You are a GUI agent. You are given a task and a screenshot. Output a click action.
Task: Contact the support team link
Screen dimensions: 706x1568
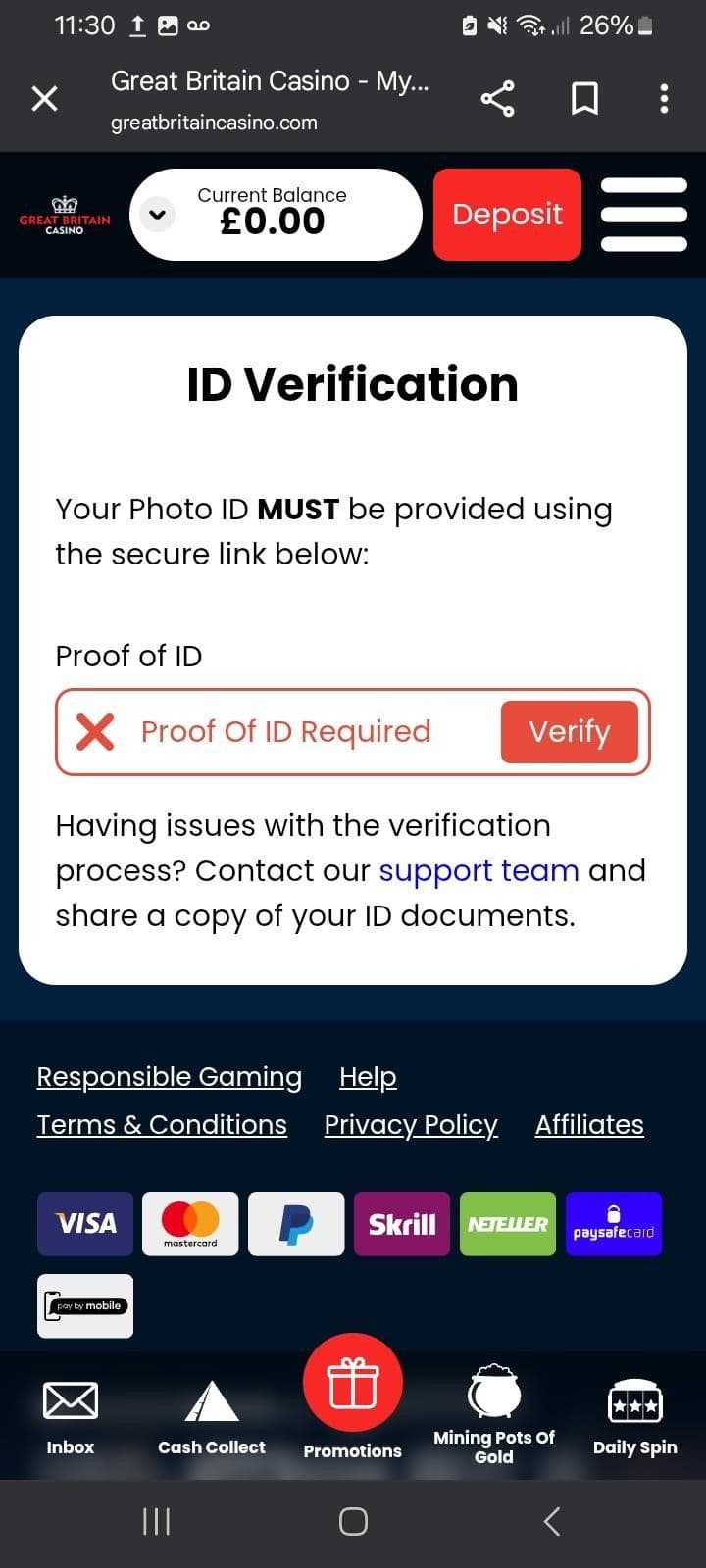pyautogui.click(x=478, y=870)
